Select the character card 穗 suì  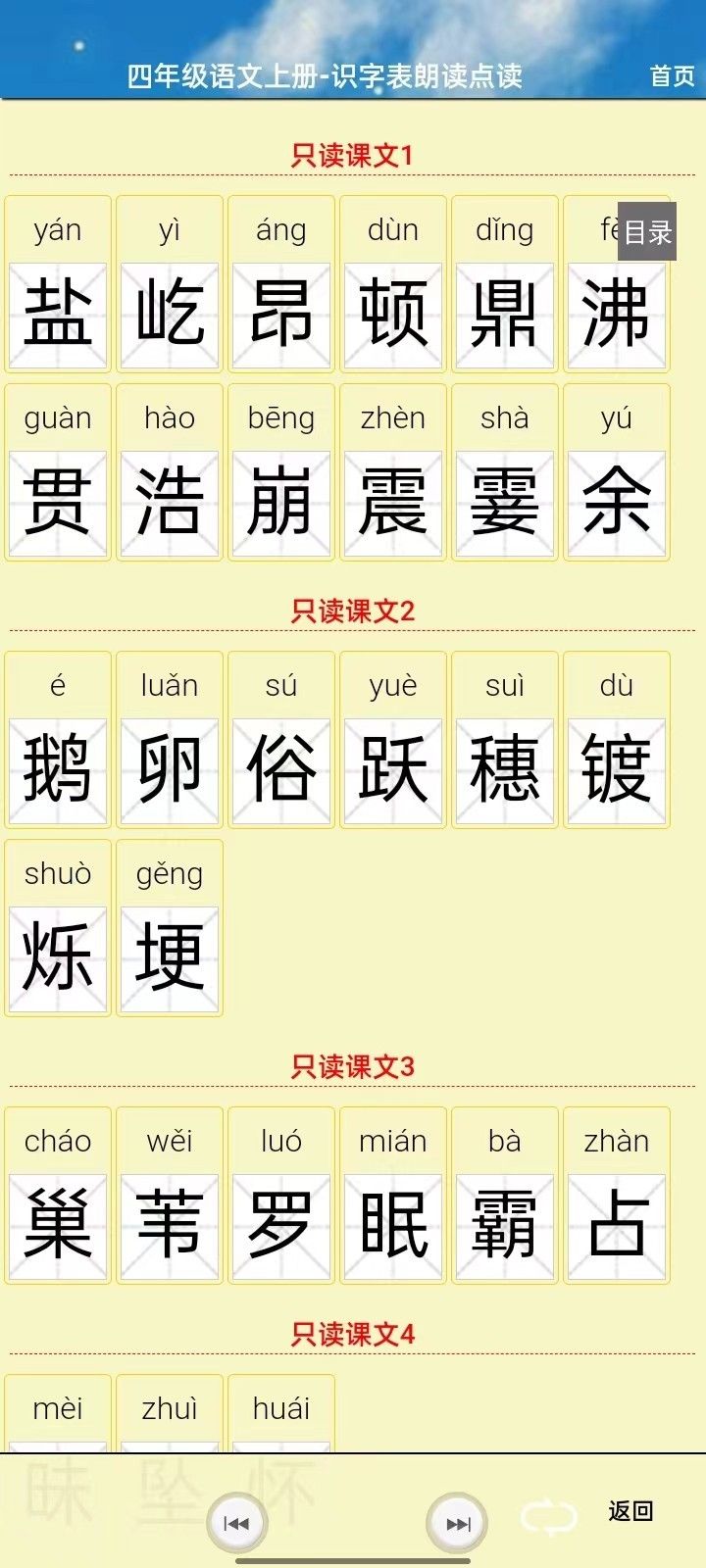505,740
